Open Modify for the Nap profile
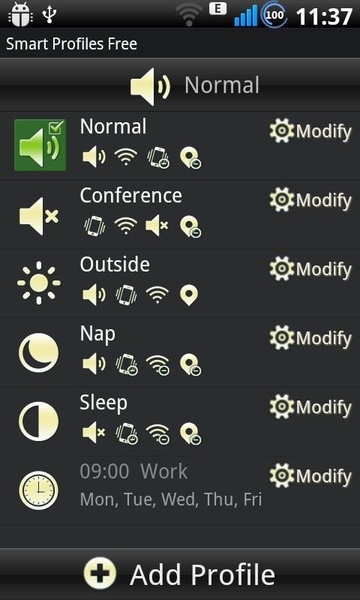Viewport: 360px width, 600px height. (x=310, y=338)
